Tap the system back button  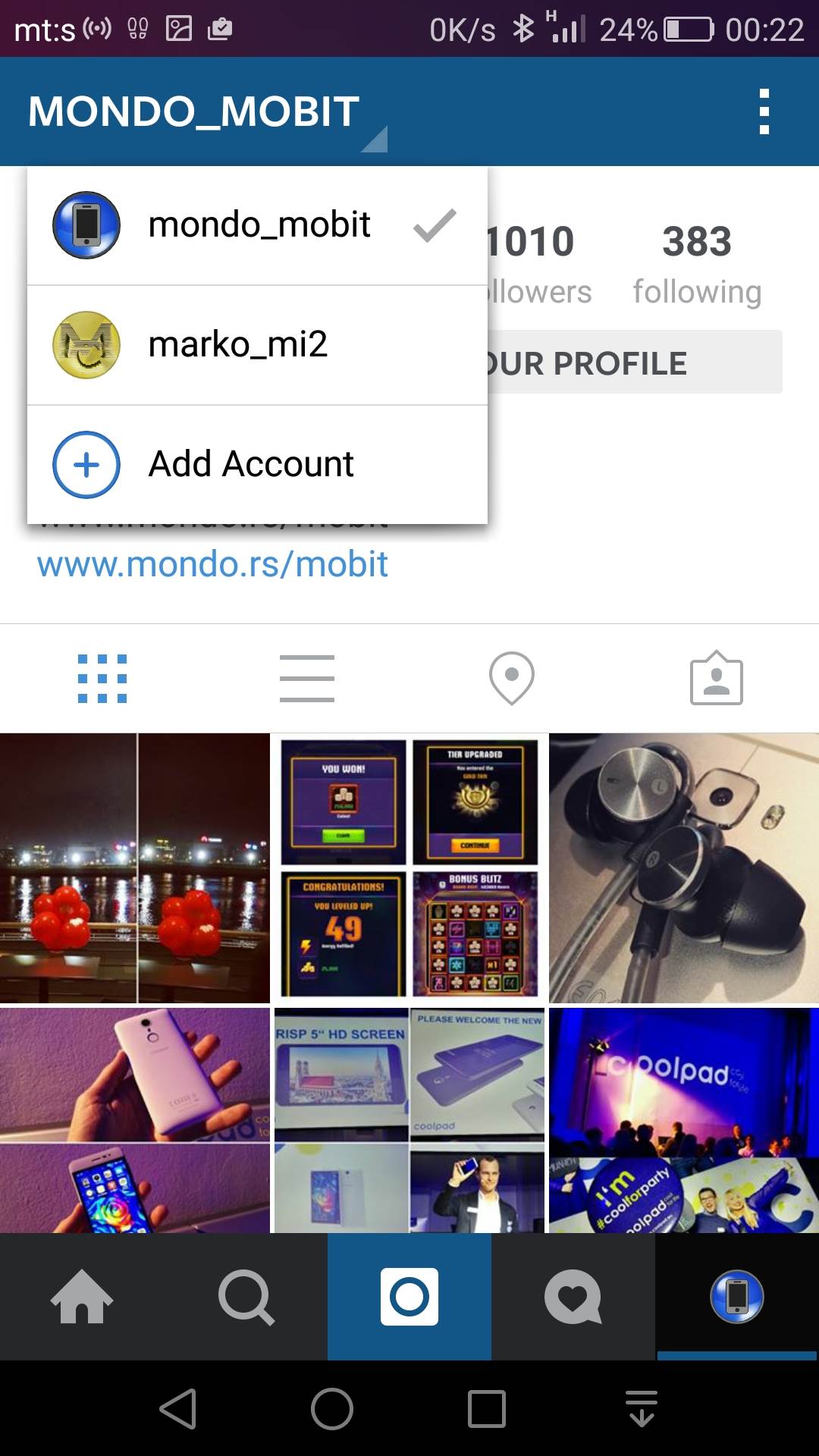tap(179, 1409)
